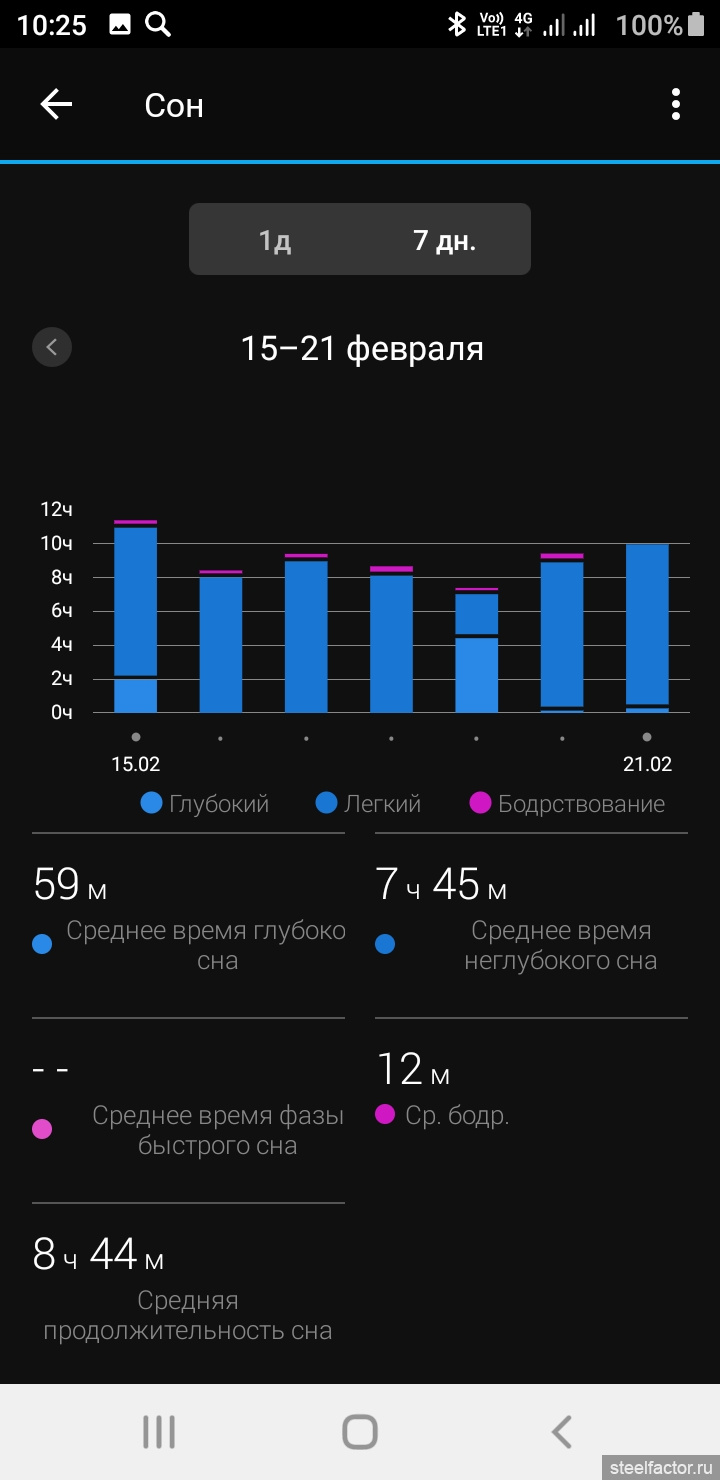Open the system recent apps view

point(159,1432)
